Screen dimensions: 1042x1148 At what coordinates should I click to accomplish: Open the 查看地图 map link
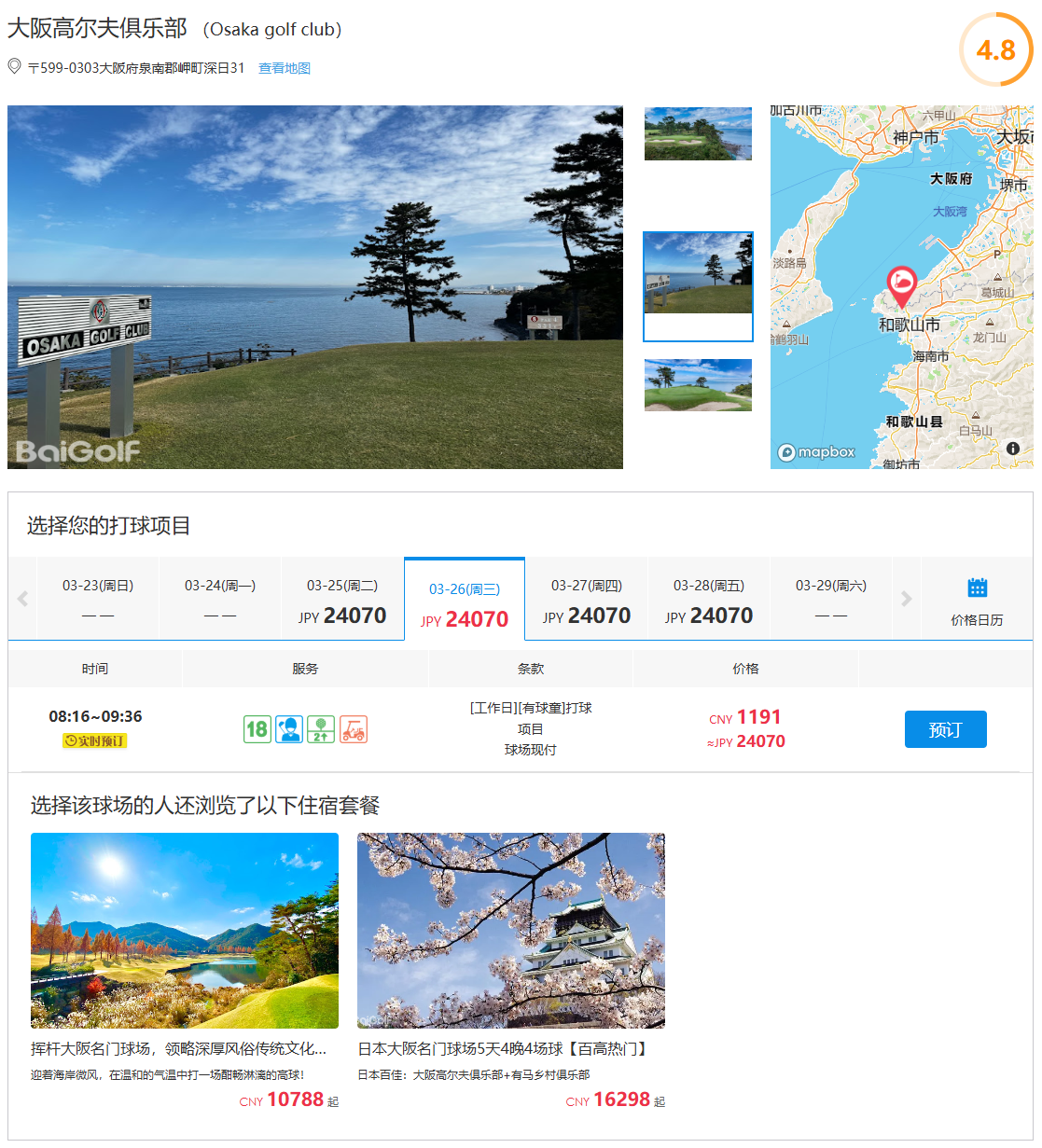pyautogui.click(x=284, y=68)
